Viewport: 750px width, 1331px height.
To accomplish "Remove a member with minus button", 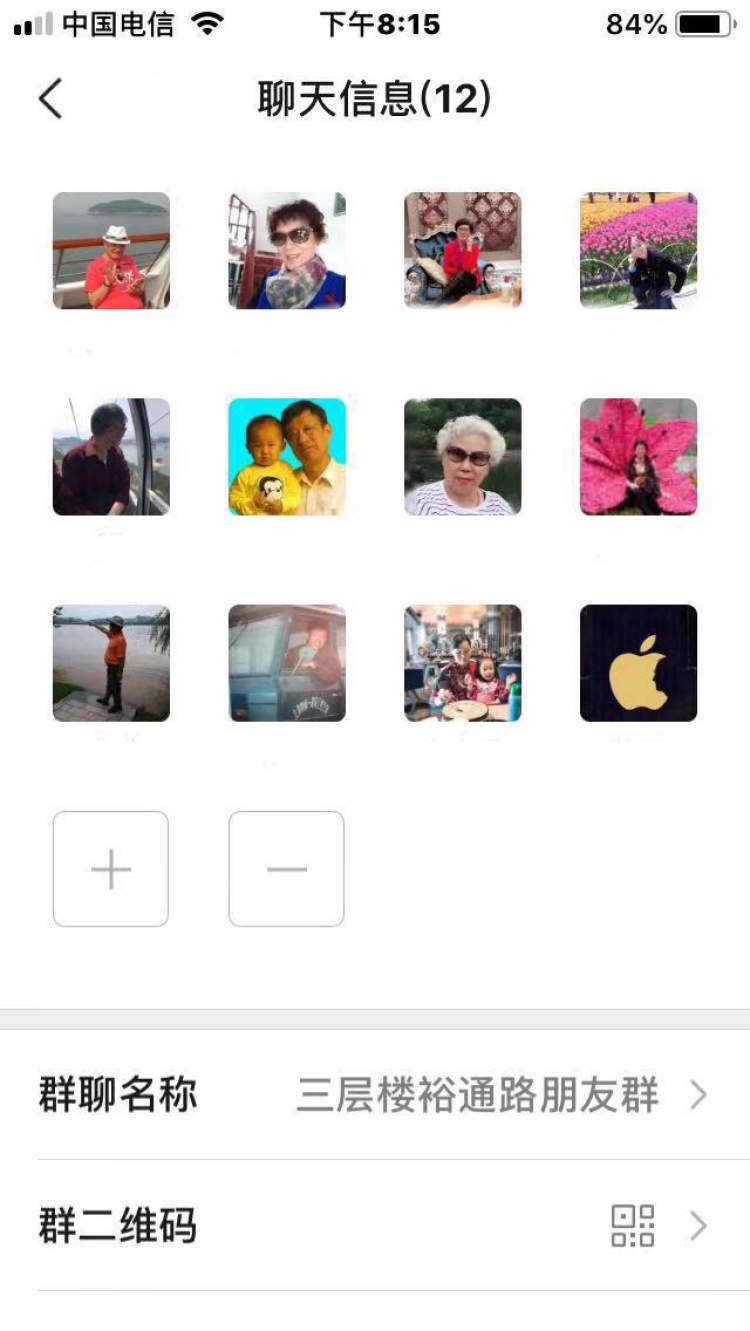I will 287,869.
